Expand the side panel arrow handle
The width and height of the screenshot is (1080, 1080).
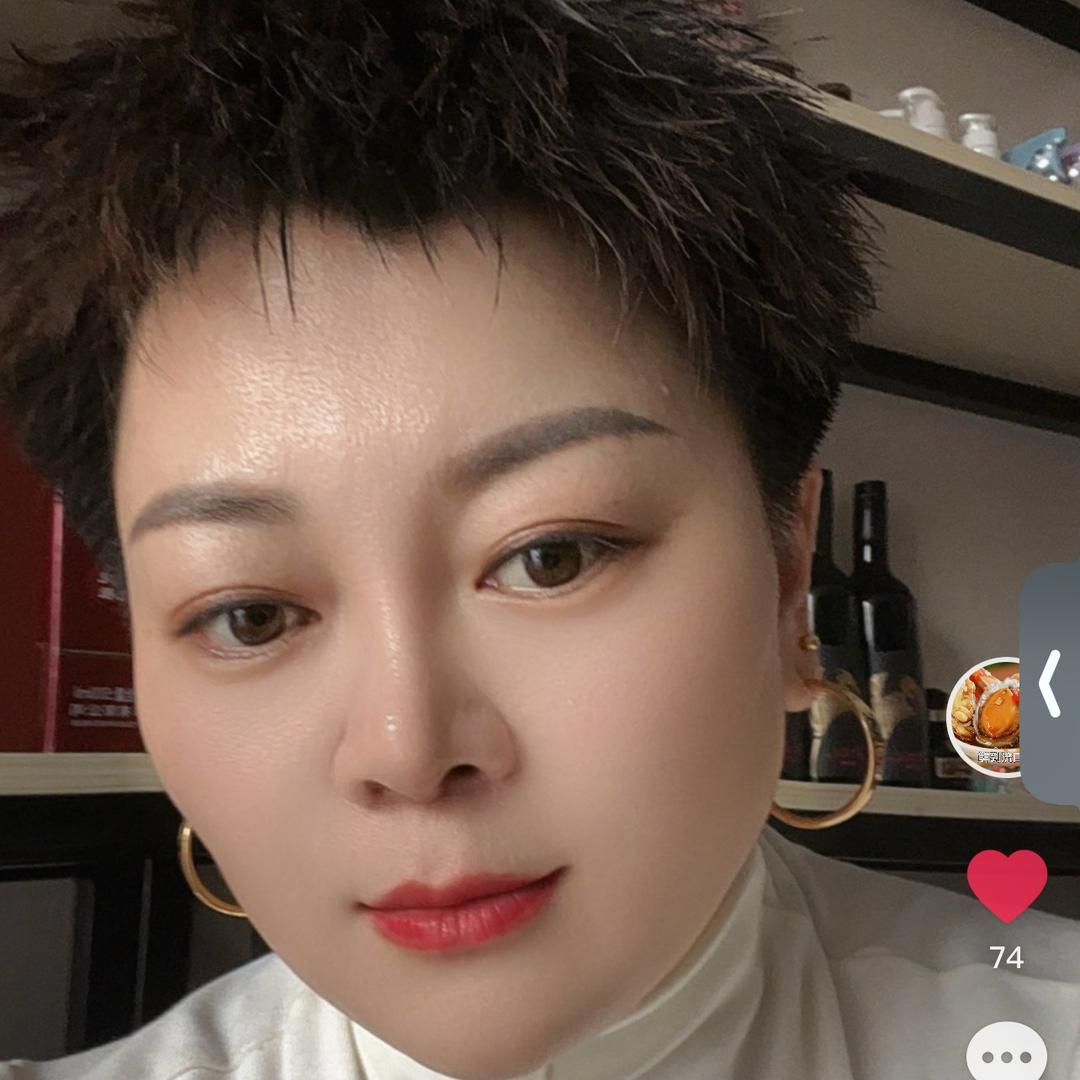pos(1050,684)
